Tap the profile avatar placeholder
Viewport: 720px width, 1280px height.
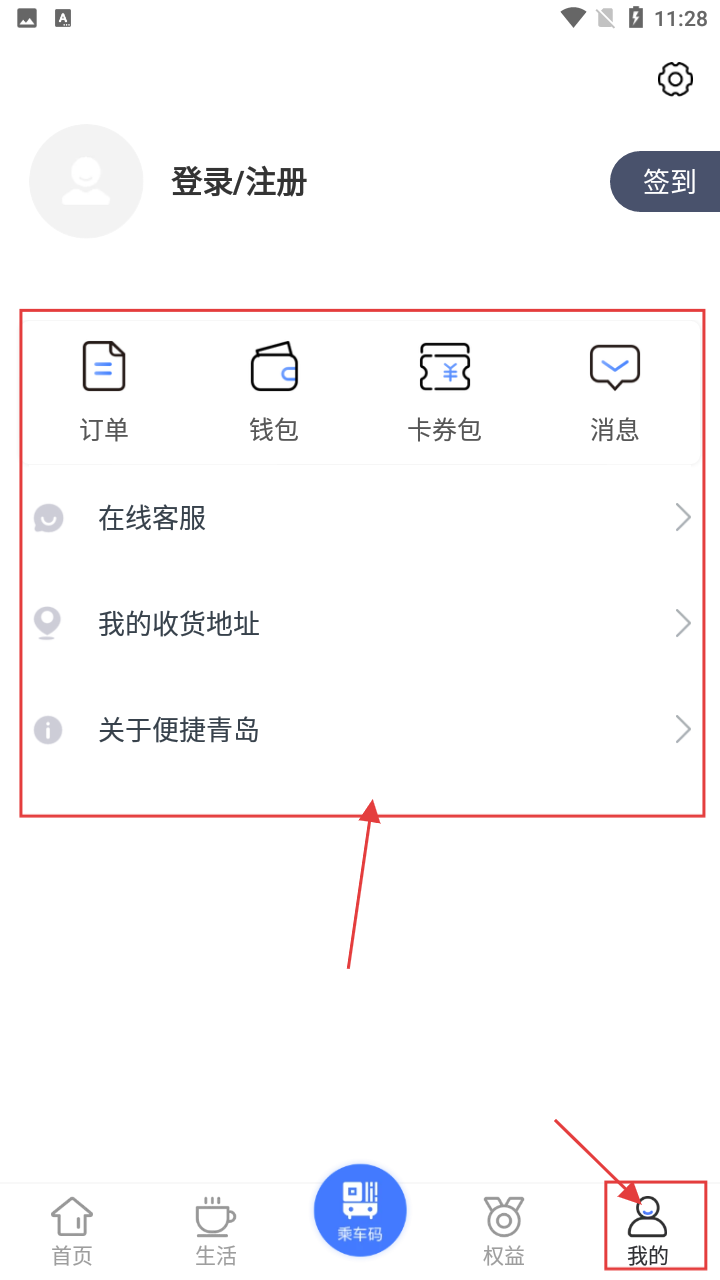coord(86,181)
